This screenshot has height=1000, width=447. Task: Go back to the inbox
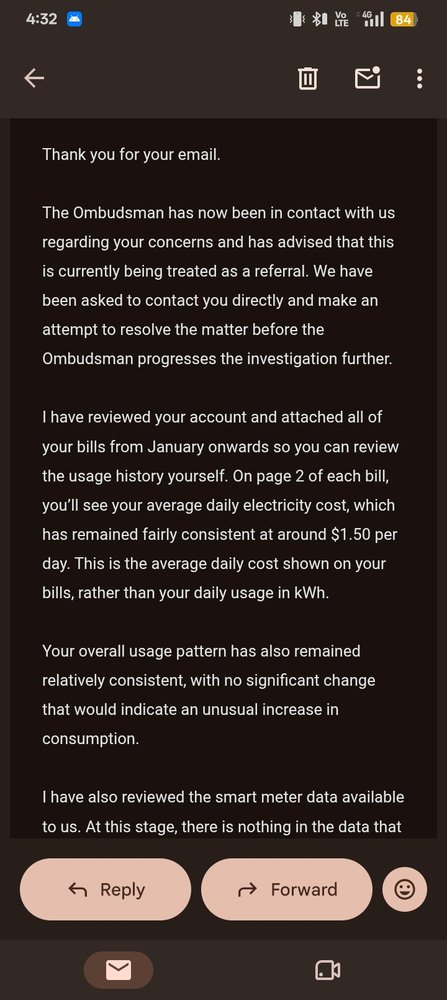(34, 78)
